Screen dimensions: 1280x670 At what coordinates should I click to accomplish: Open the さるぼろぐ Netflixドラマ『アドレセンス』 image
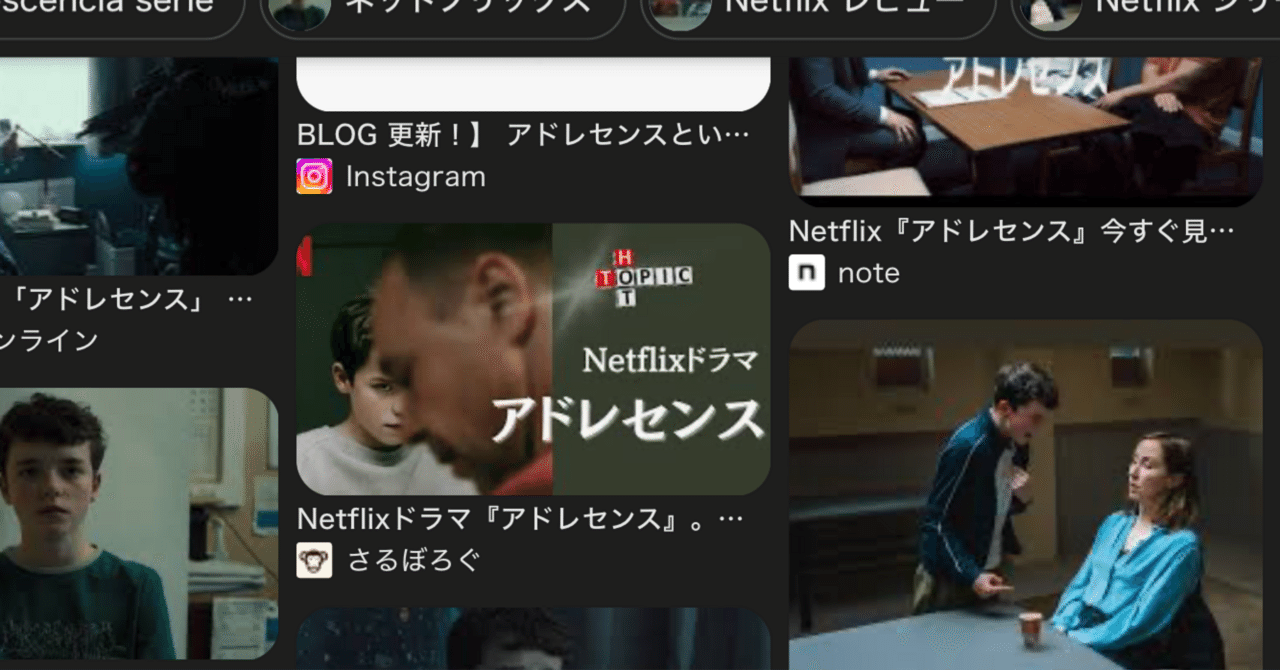[x=533, y=359]
